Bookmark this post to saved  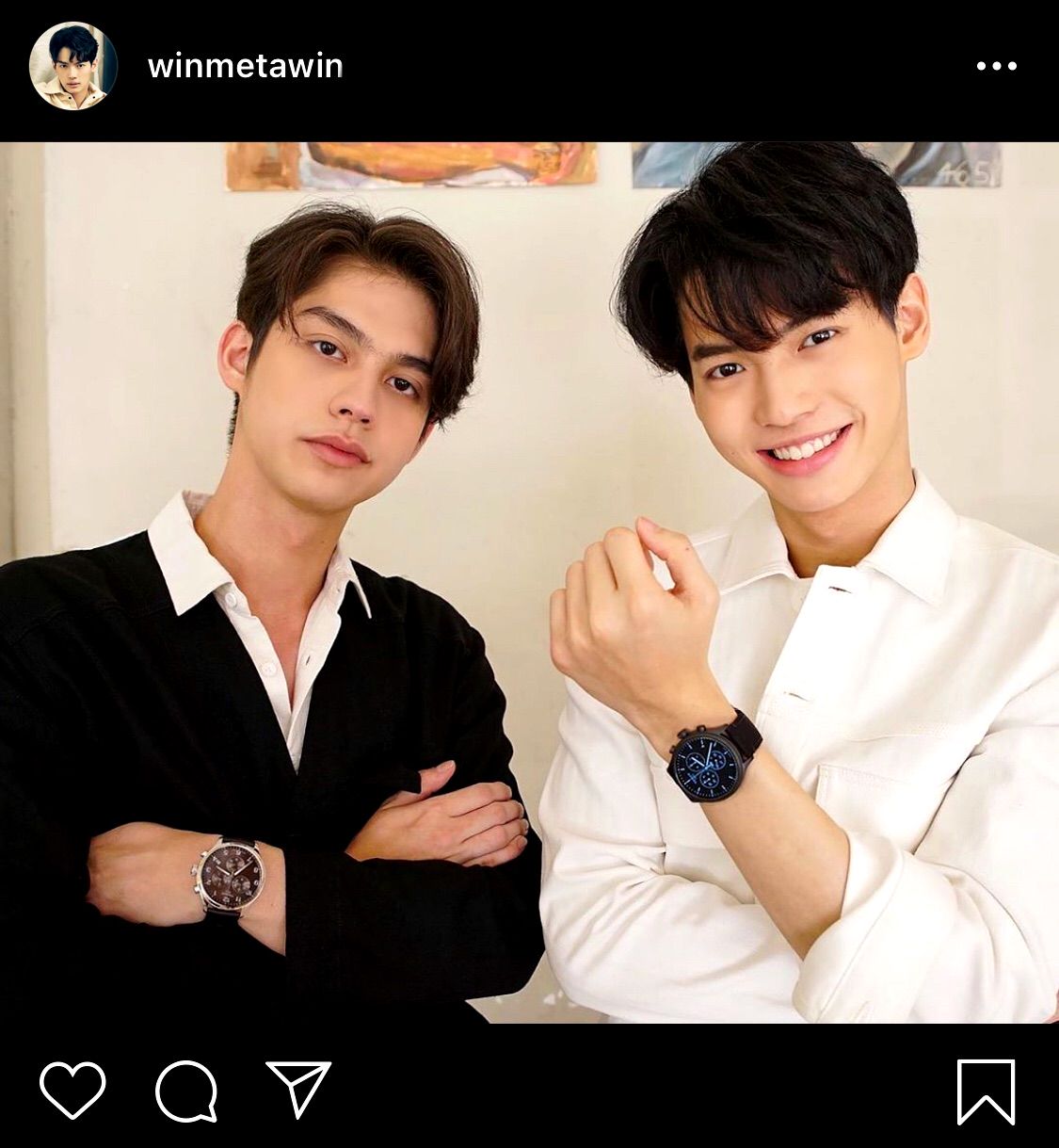coord(986,1091)
